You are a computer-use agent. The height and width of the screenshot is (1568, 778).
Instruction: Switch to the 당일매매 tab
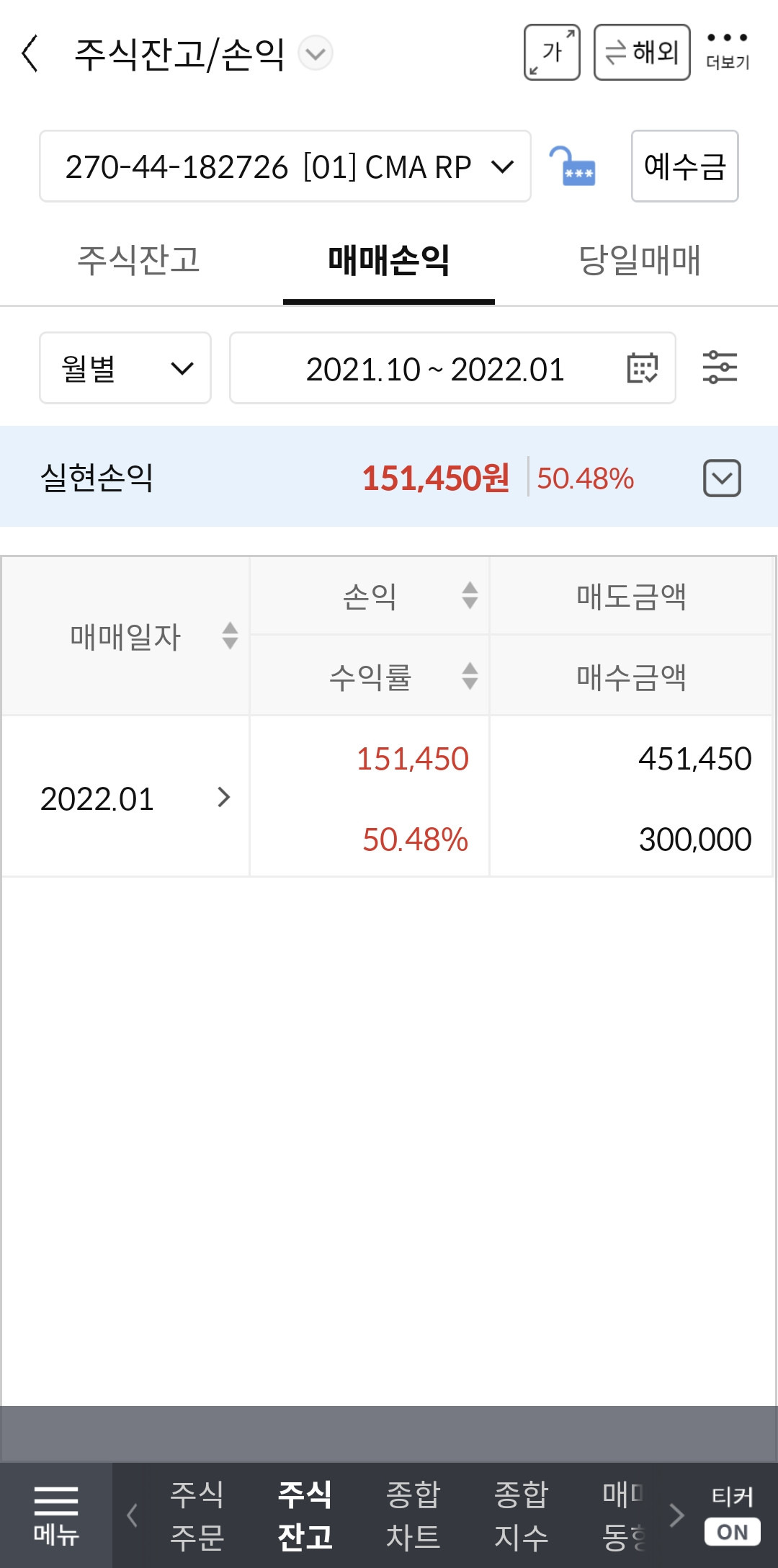[640, 260]
